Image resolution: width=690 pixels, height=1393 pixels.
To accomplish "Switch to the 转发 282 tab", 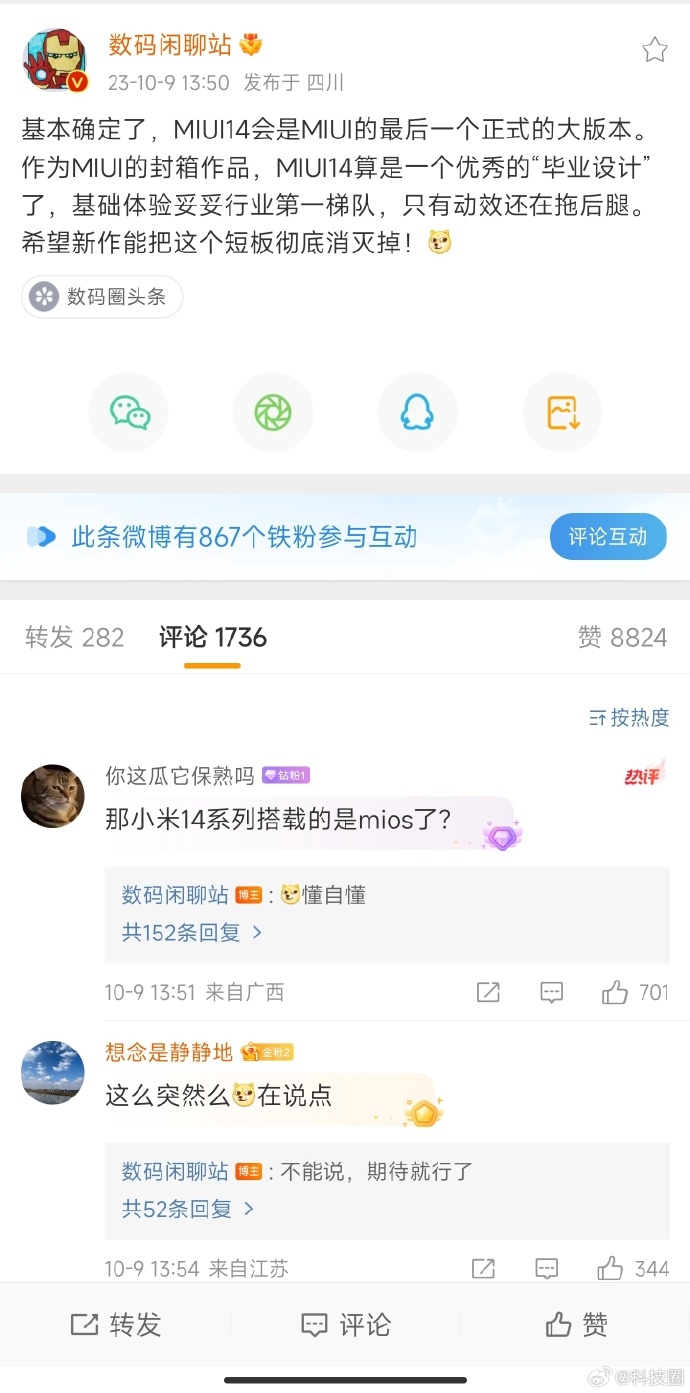I will [75, 638].
